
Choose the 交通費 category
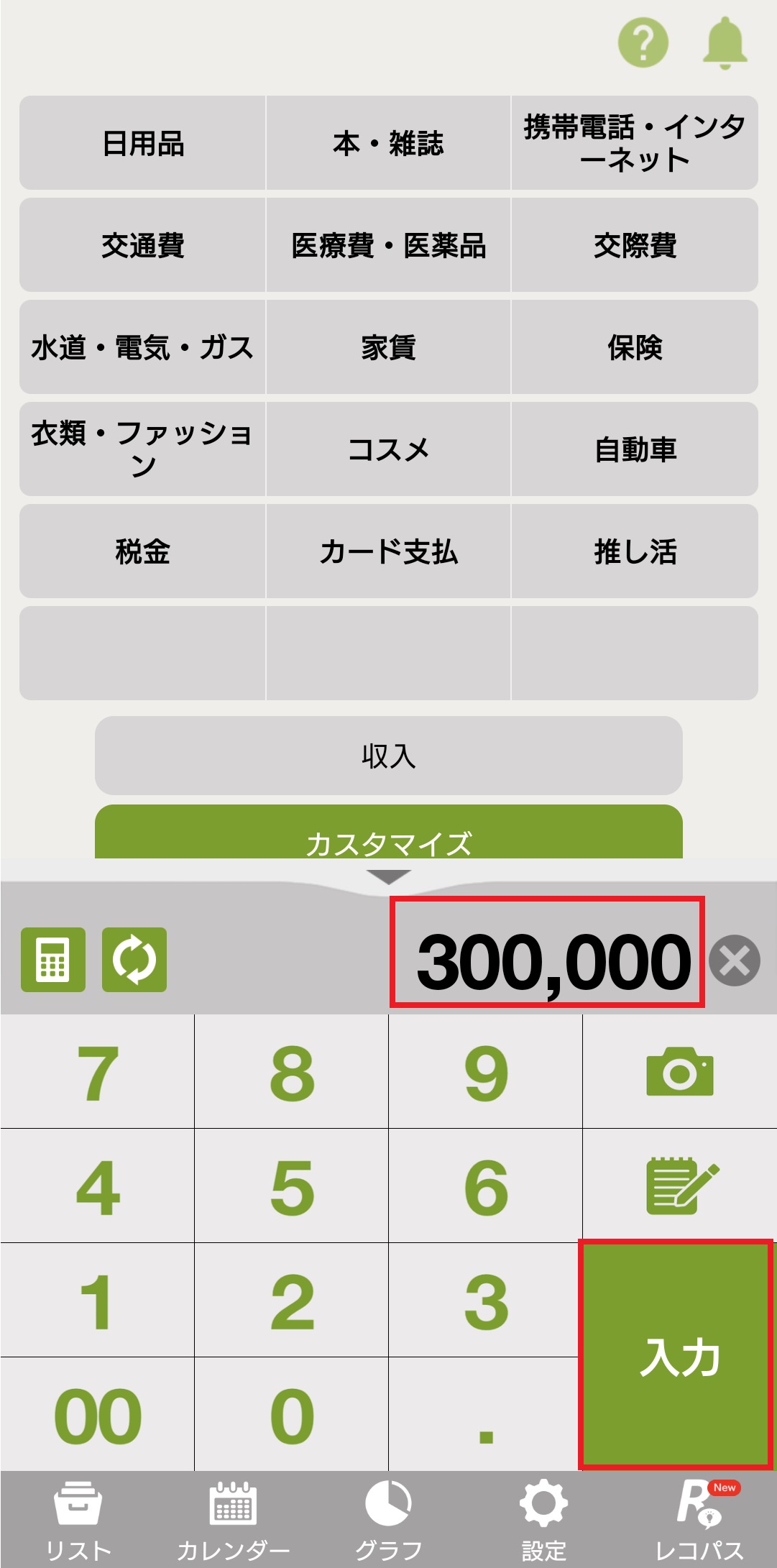(x=142, y=245)
